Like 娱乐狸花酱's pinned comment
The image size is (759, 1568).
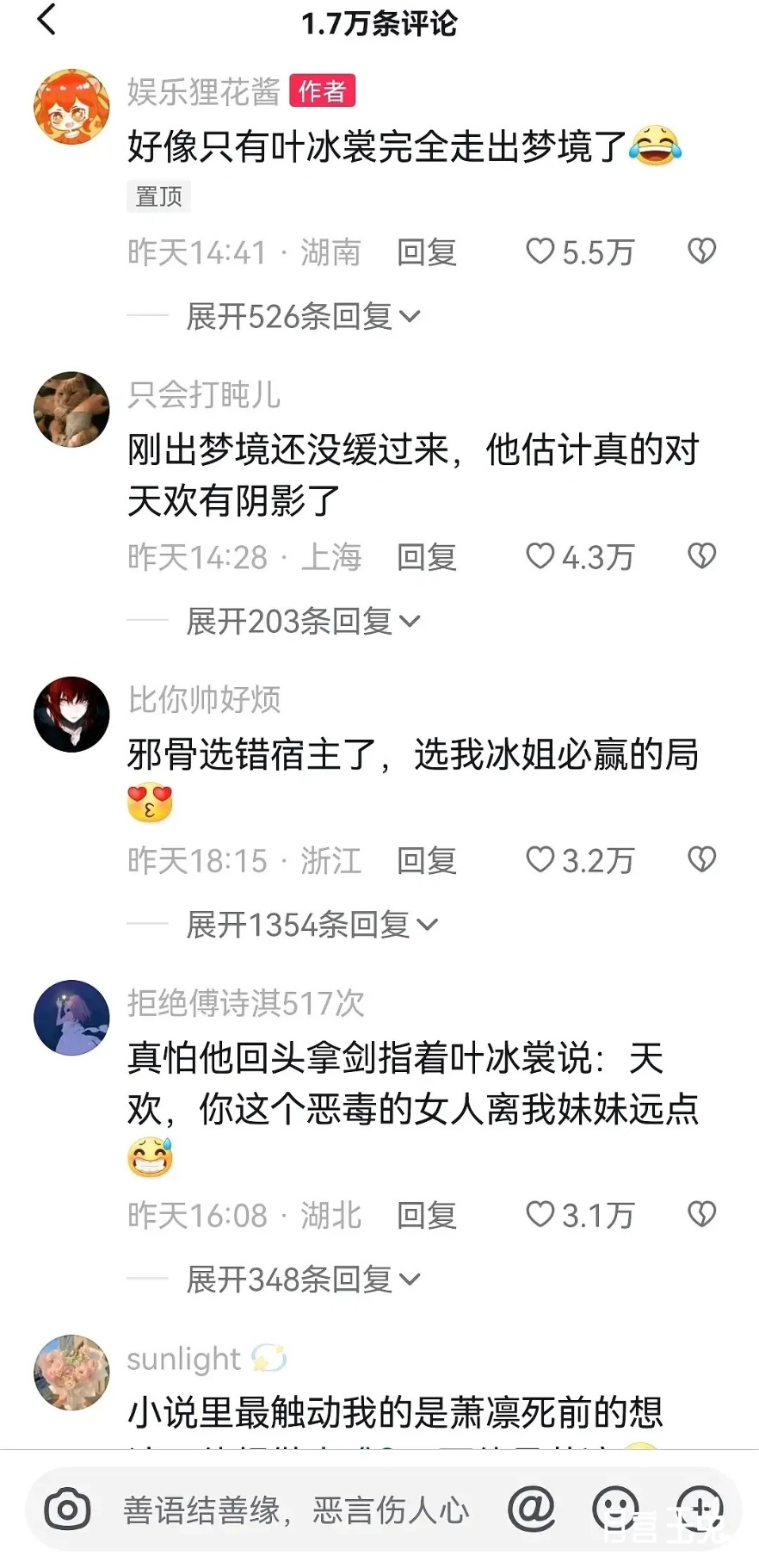540,251
